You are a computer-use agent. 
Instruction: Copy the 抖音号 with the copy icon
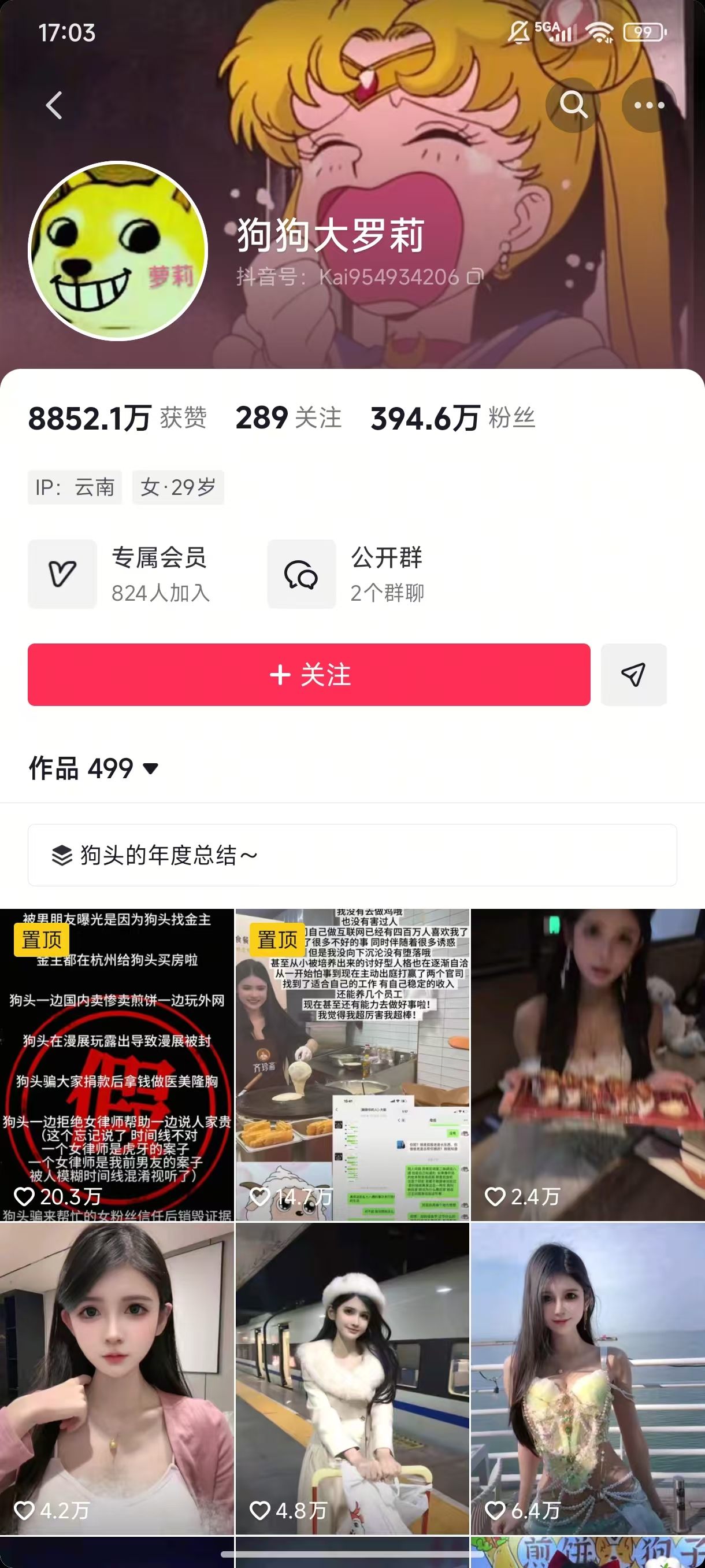coord(474,277)
